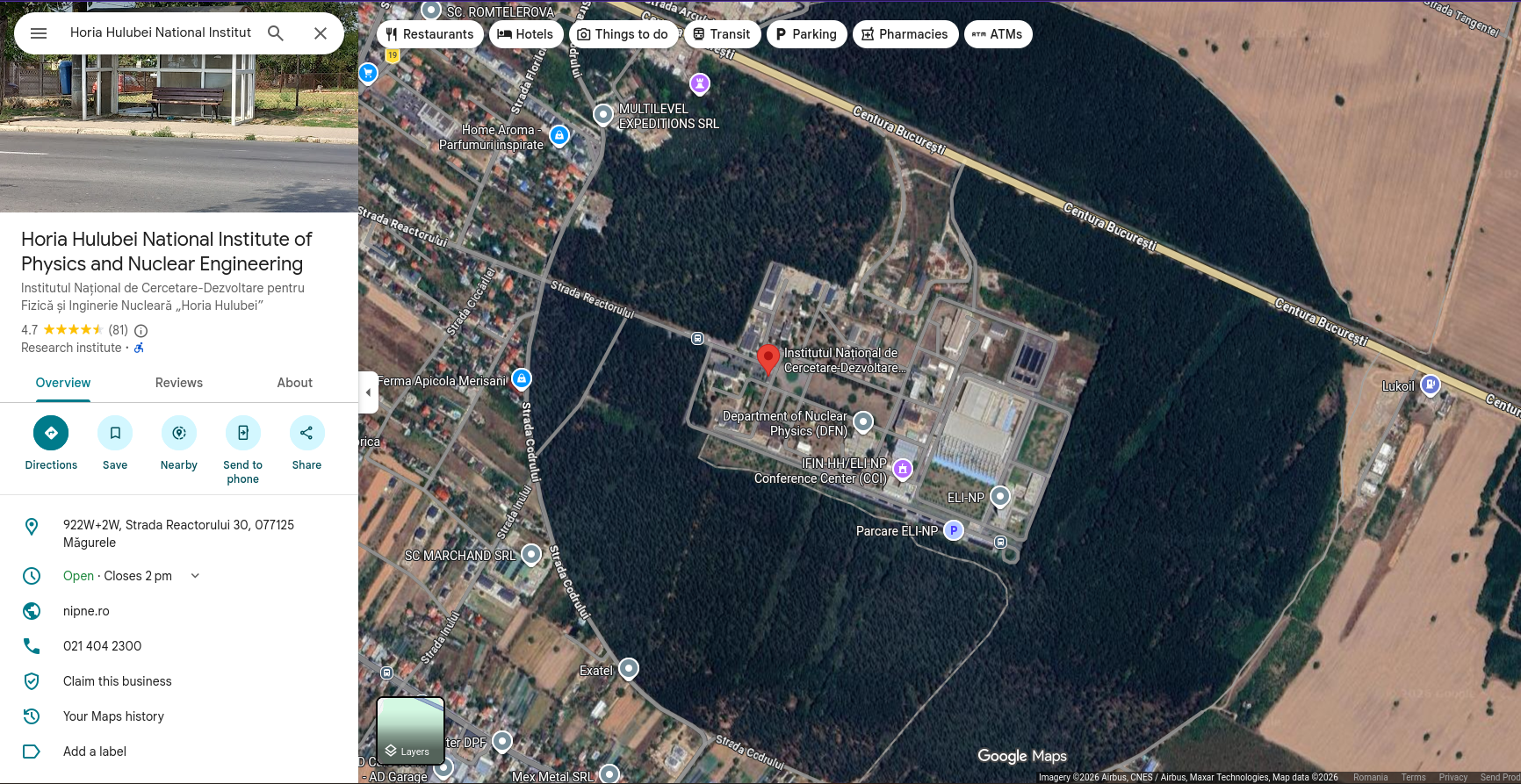Switch to the Reviews tab
The image size is (1521, 784).
click(x=178, y=383)
